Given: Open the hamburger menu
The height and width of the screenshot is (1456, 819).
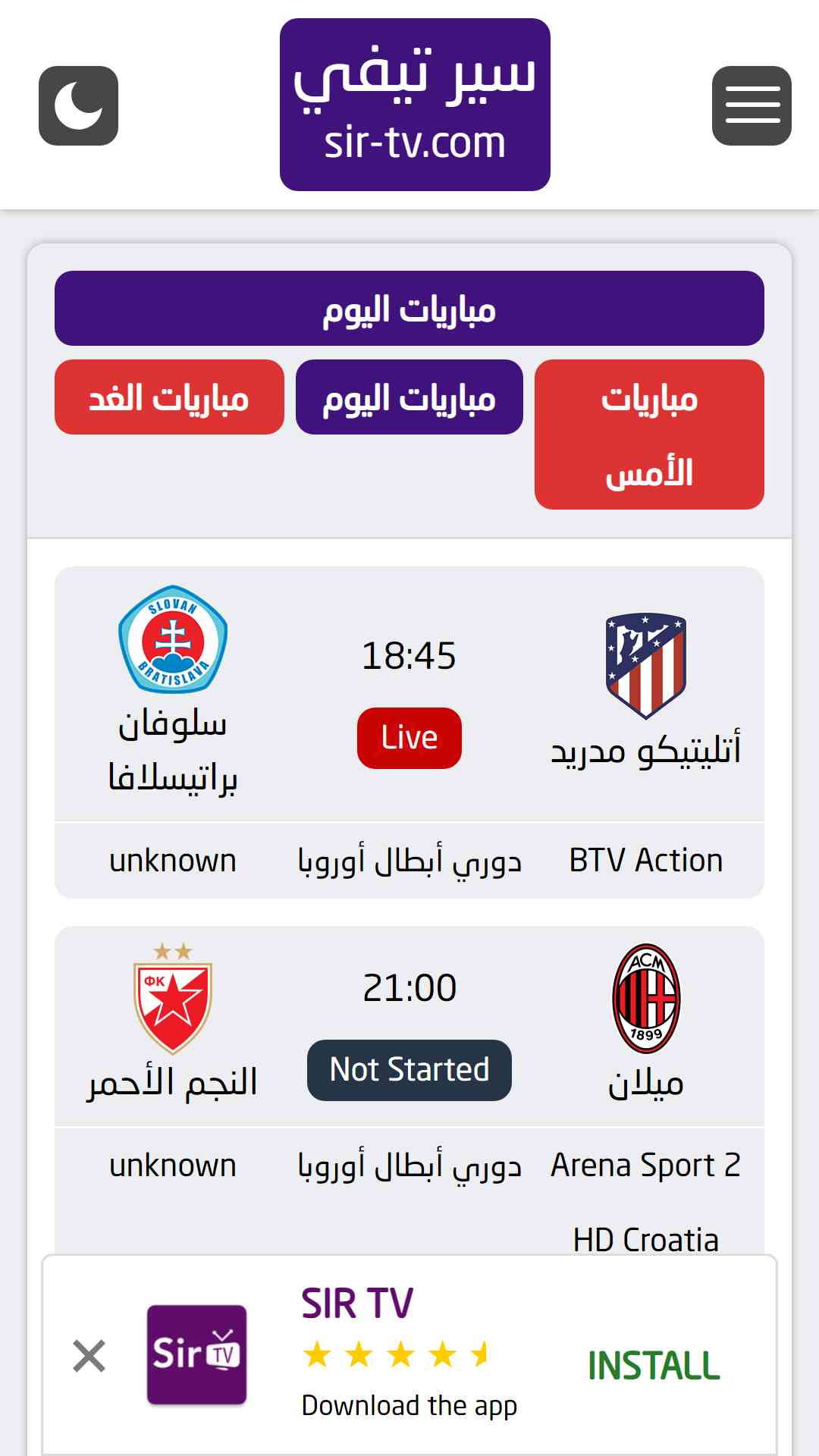Looking at the screenshot, I should 752,105.
